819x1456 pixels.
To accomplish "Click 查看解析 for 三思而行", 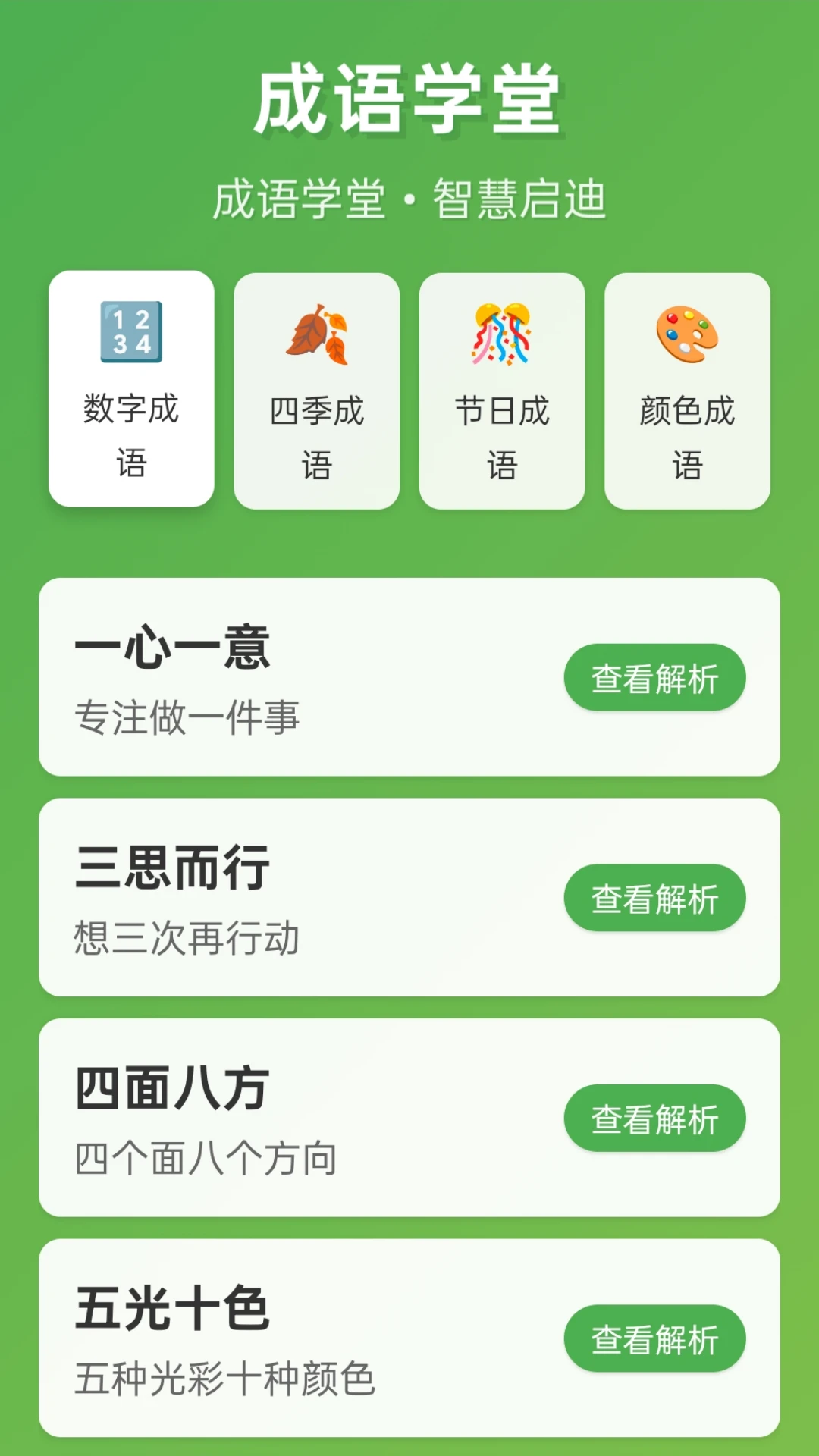I will tap(655, 898).
